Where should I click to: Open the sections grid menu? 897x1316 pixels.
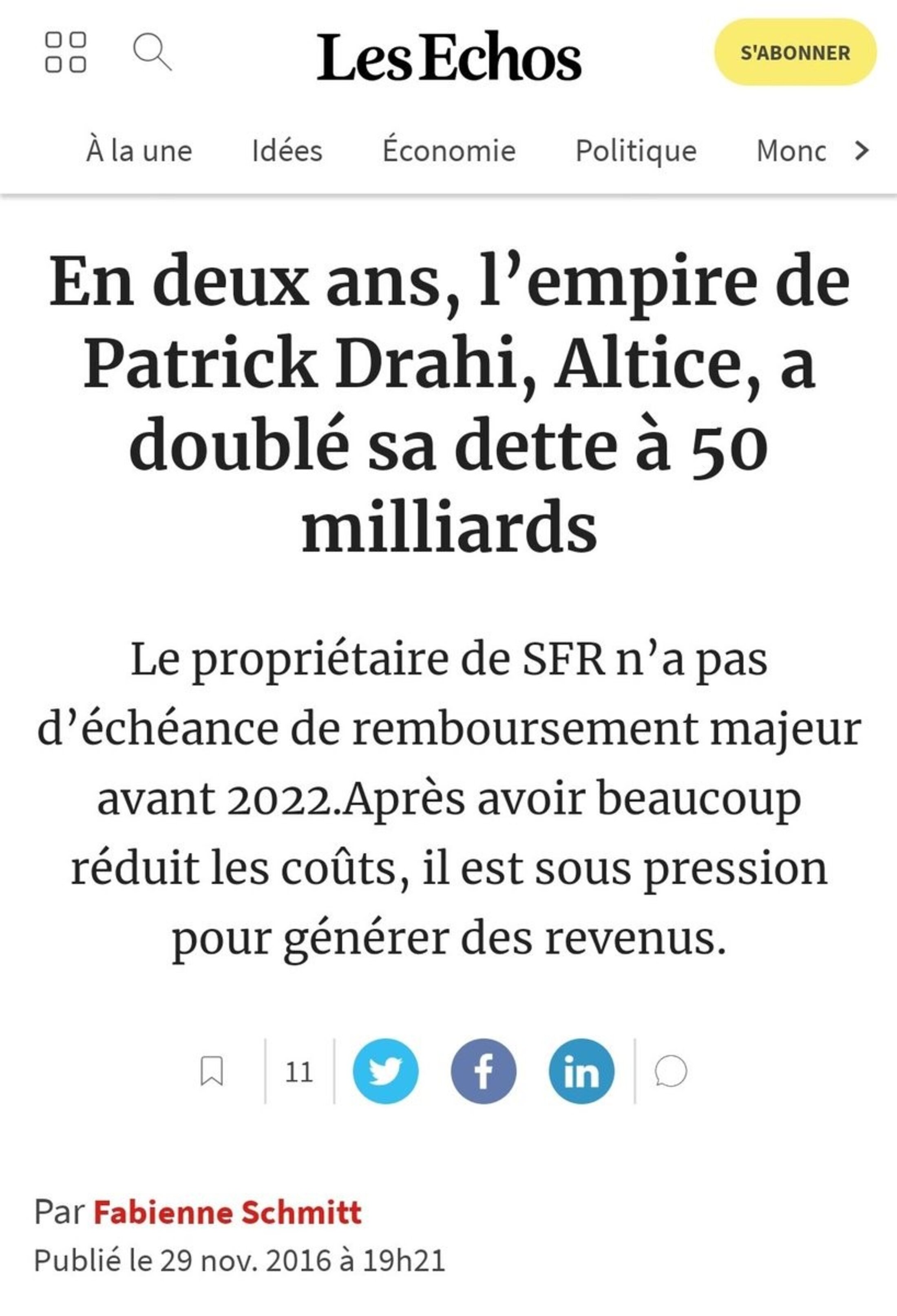pyautogui.click(x=66, y=52)
